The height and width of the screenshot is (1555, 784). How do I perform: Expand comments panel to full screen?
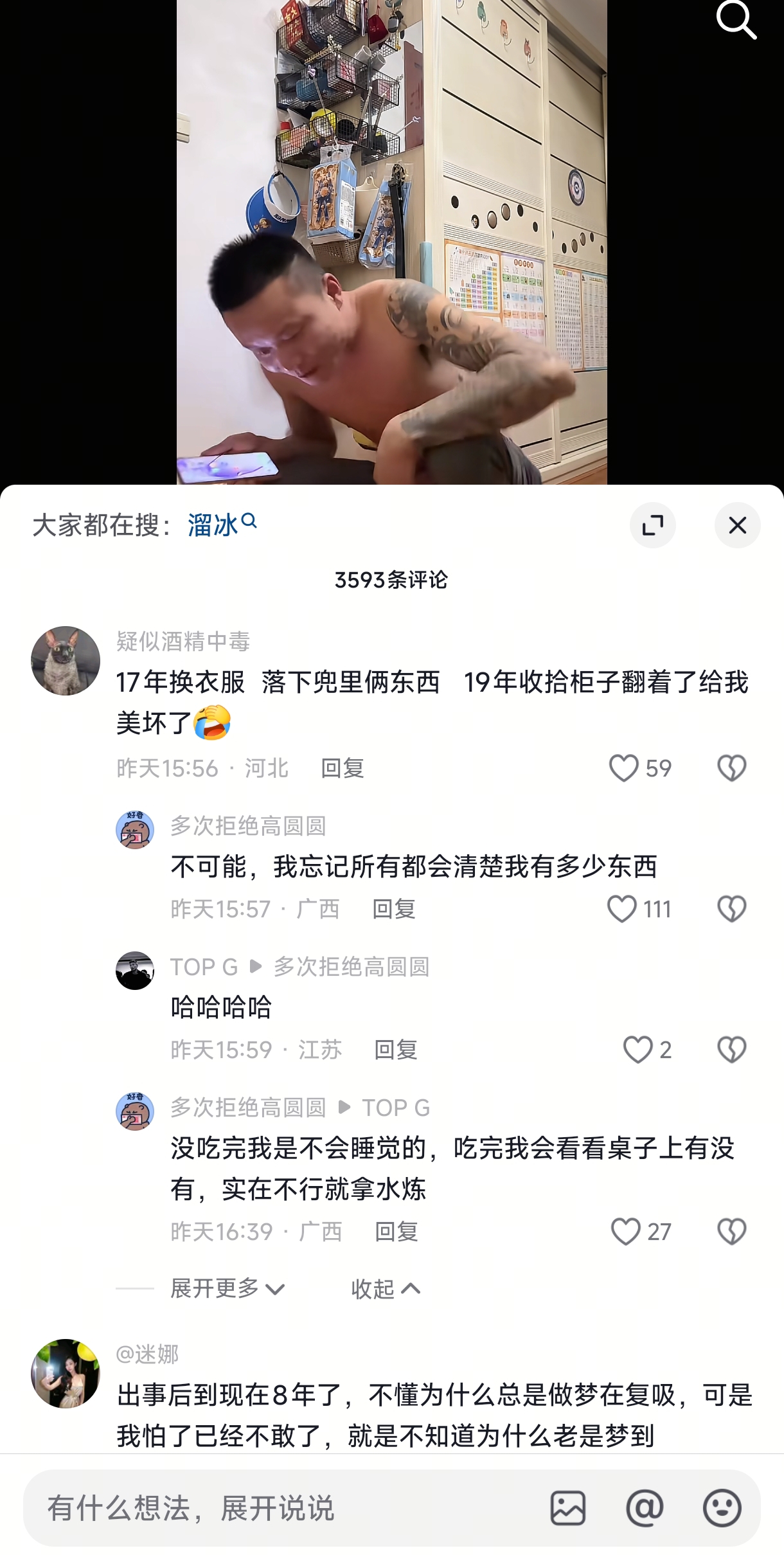click(x=652, y=525)
